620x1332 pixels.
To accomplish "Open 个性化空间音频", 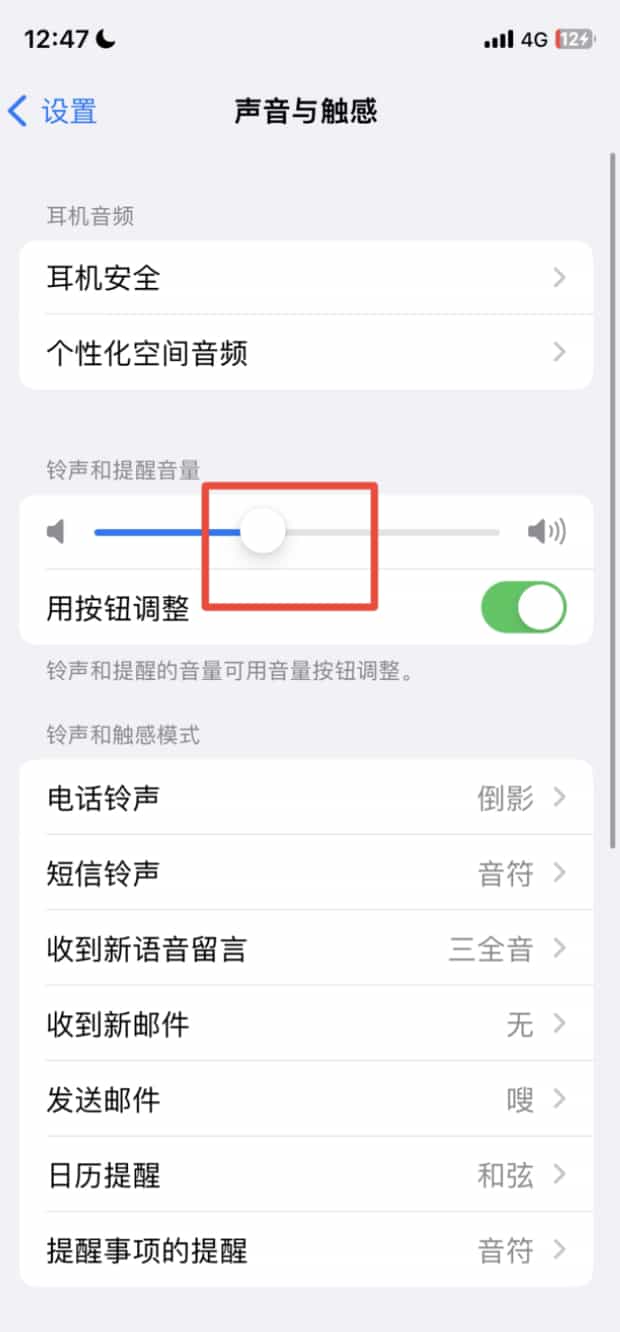I will (x=305, y=353).
